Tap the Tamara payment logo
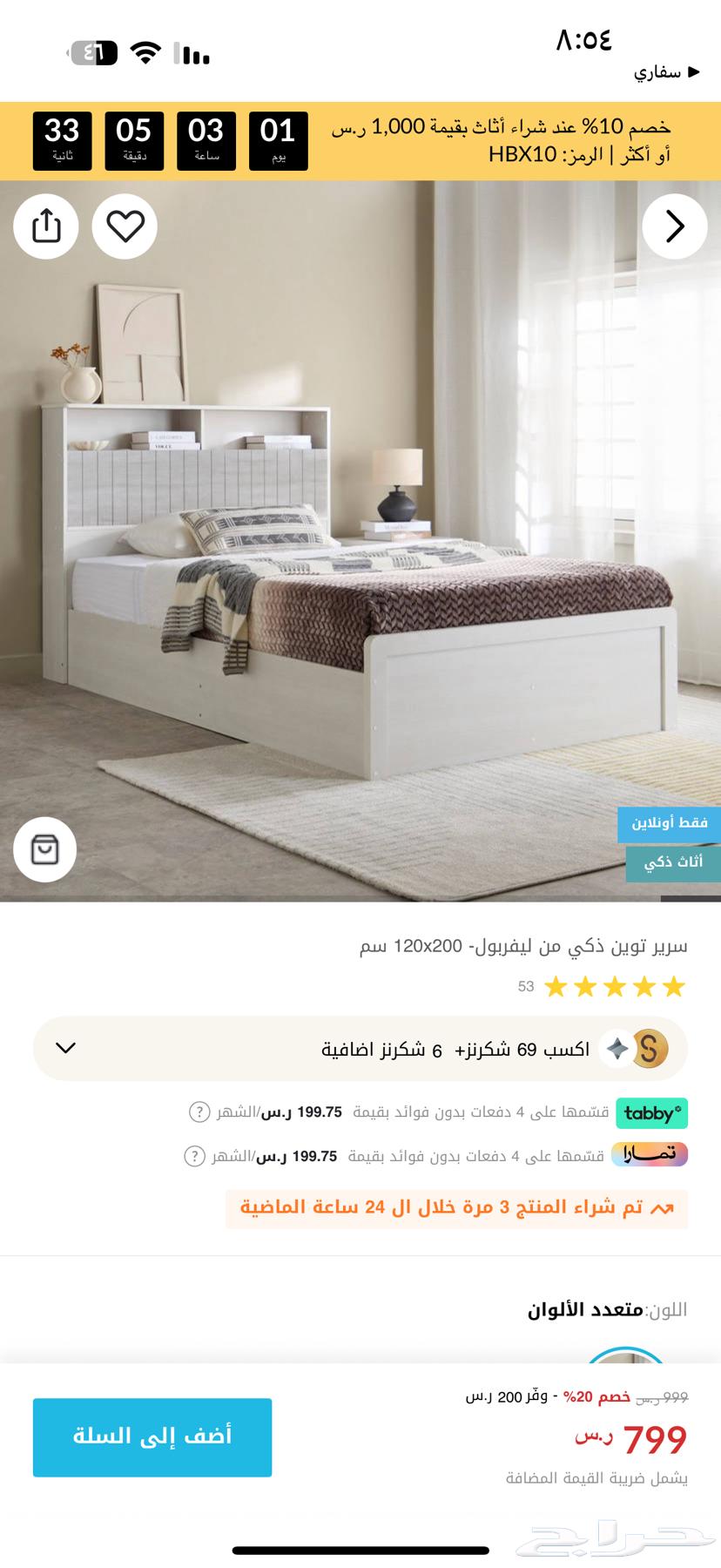The height and width of the screenshot is (1568, 721). point(650,1154)
